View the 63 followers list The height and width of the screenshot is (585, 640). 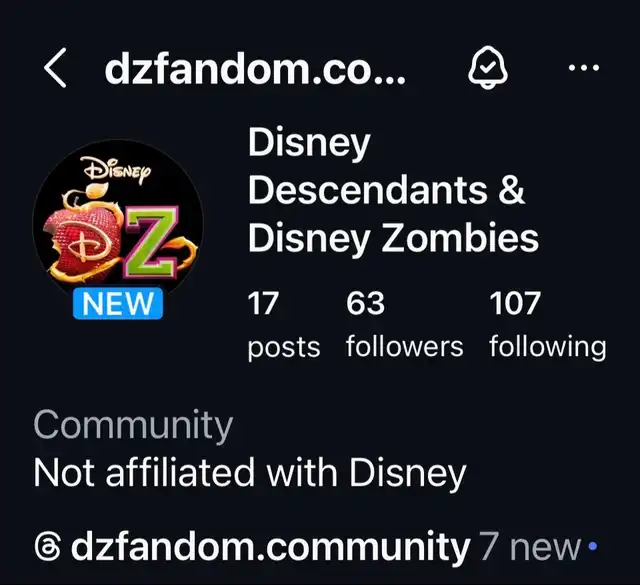[404, 324]
